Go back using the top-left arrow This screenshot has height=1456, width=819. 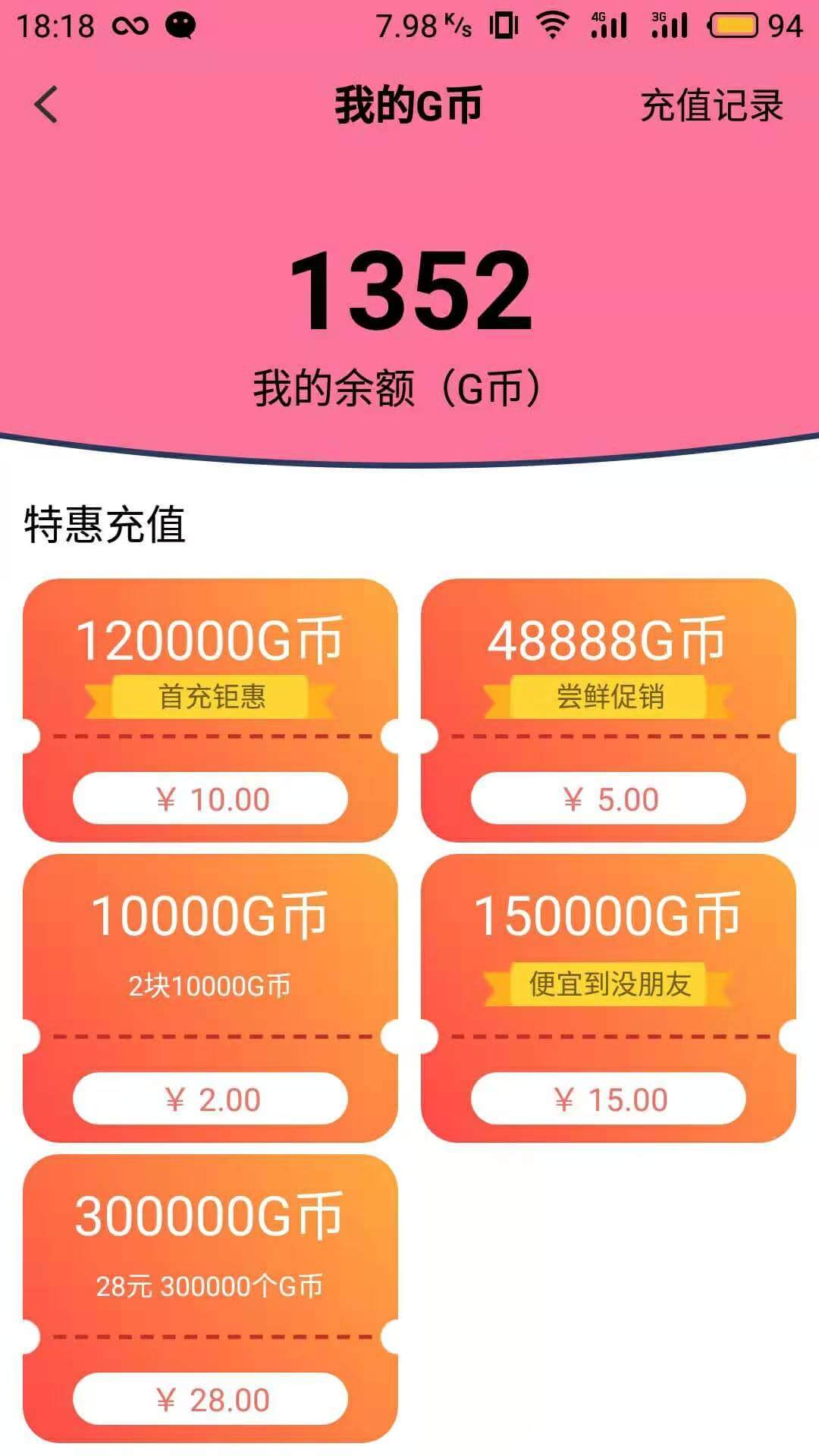pyautogui.click(x=46, y=105)
